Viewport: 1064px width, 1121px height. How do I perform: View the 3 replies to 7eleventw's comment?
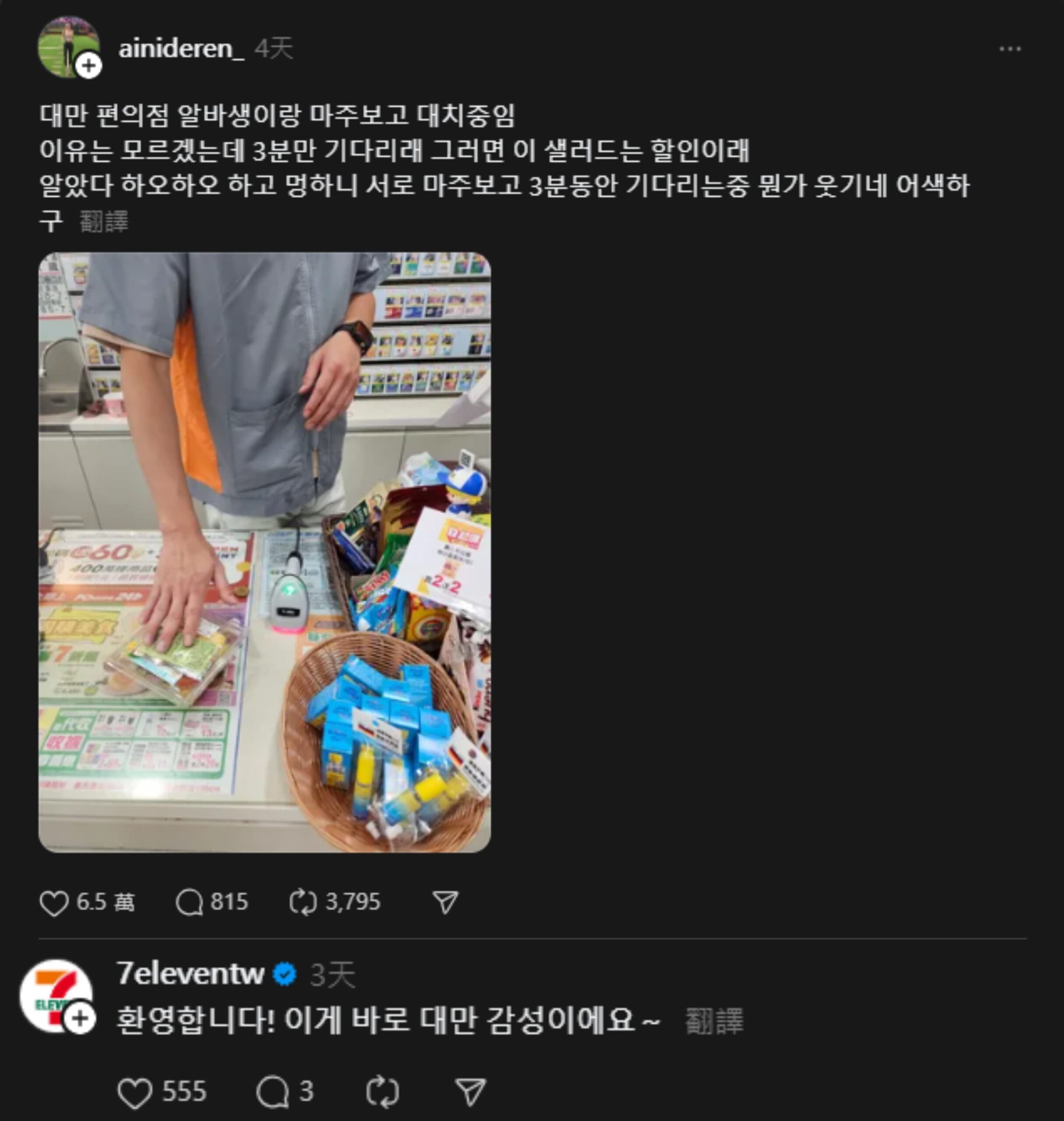(x=273, y=1092)
